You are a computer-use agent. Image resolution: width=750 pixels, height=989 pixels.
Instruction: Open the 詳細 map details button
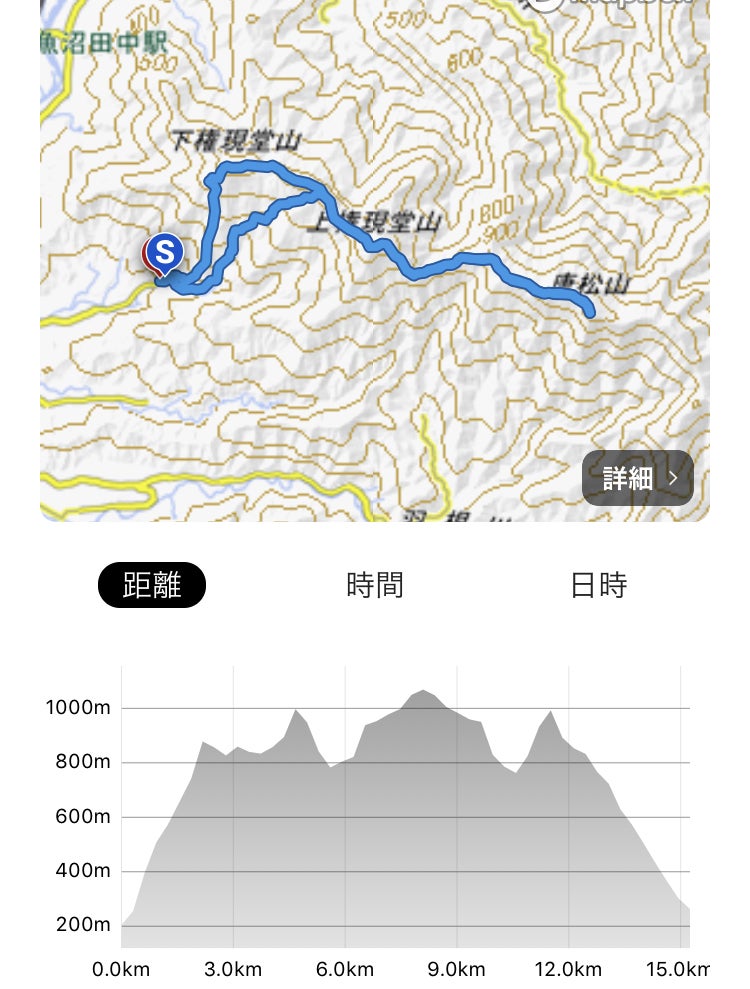pyautogui.click(x=637, y=478)
